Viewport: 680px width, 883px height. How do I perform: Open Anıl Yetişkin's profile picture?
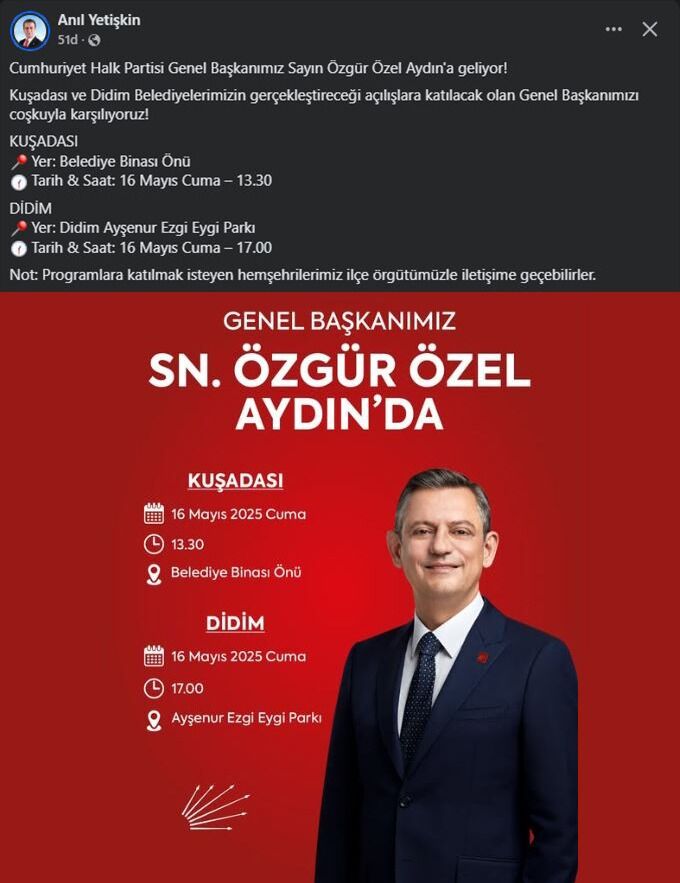tap(29, 30)
